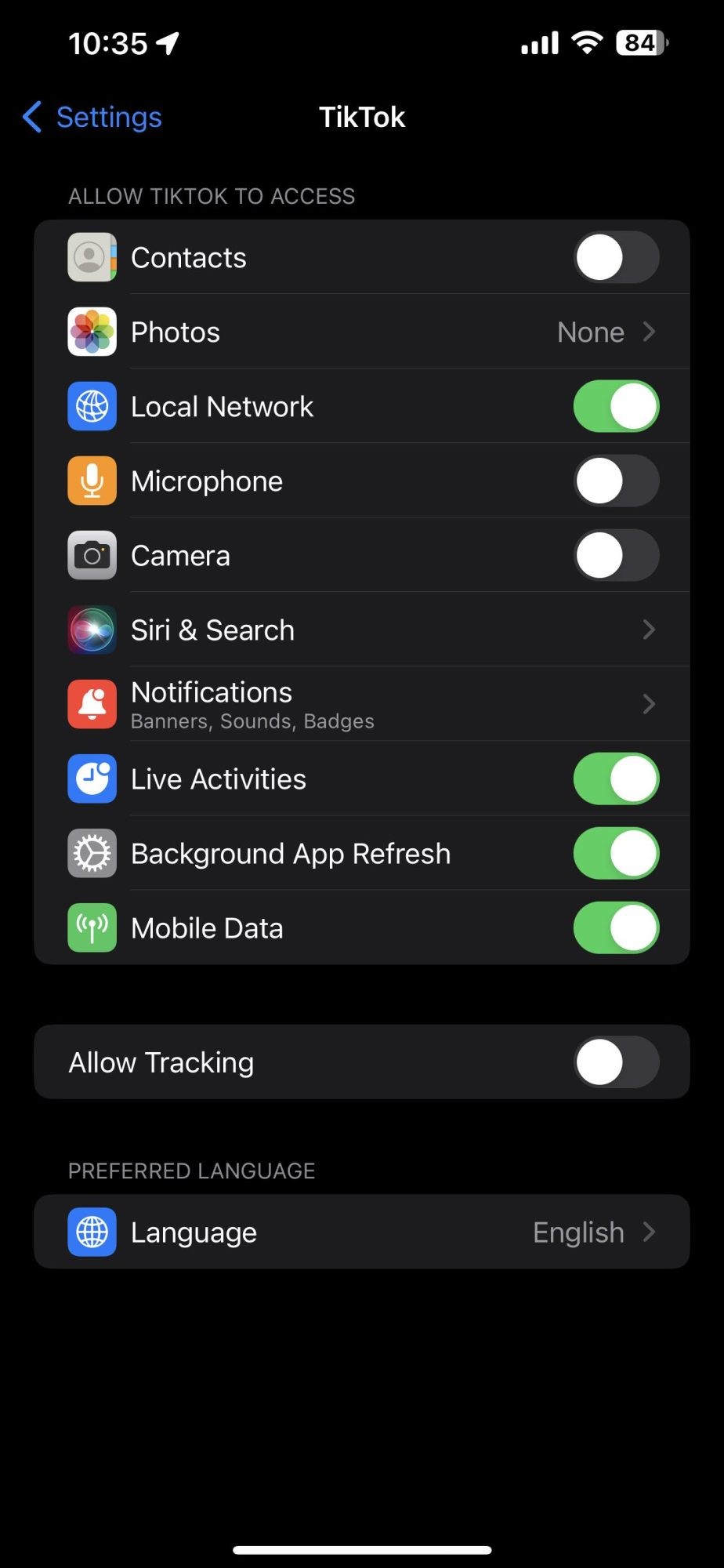
Task: Switch on Allow Tracking
Action: coord(616,1062)
